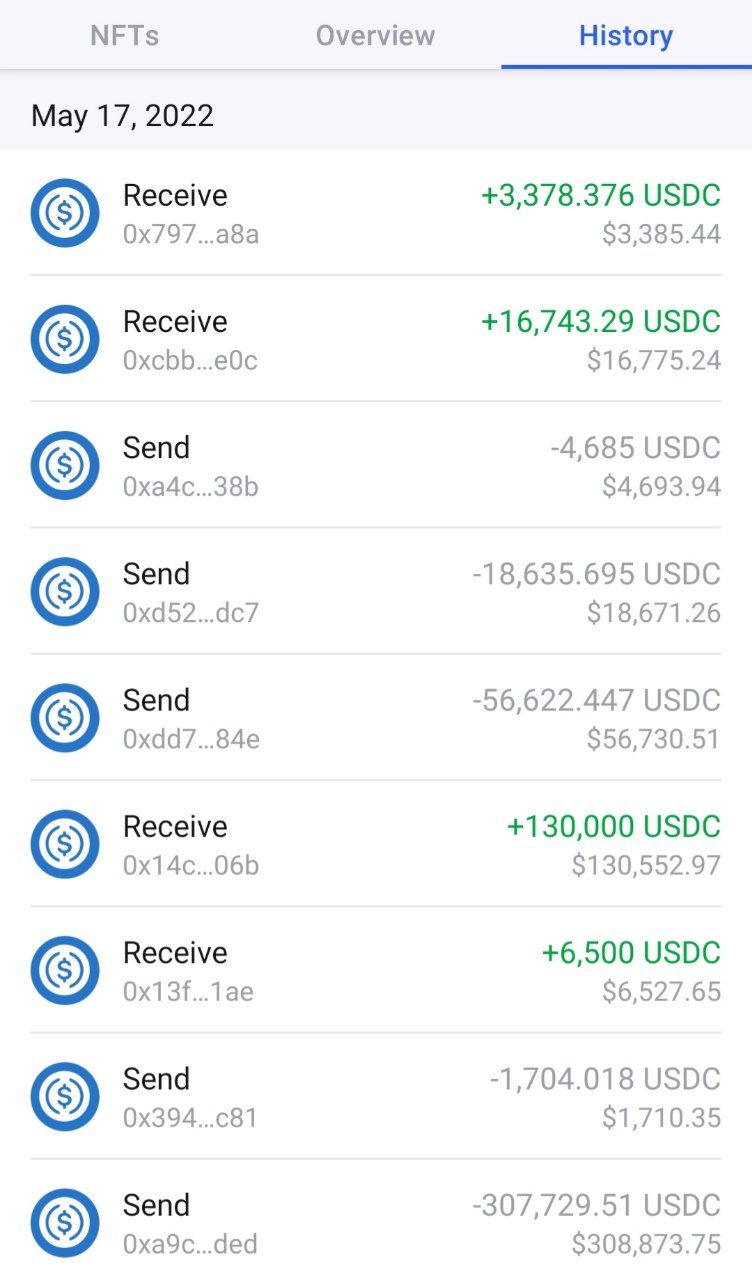Open the -1,704.018 USDC send transaction
Image resolution: width=752 pixels, height=1280 pixels.
tap(376, 1096)
